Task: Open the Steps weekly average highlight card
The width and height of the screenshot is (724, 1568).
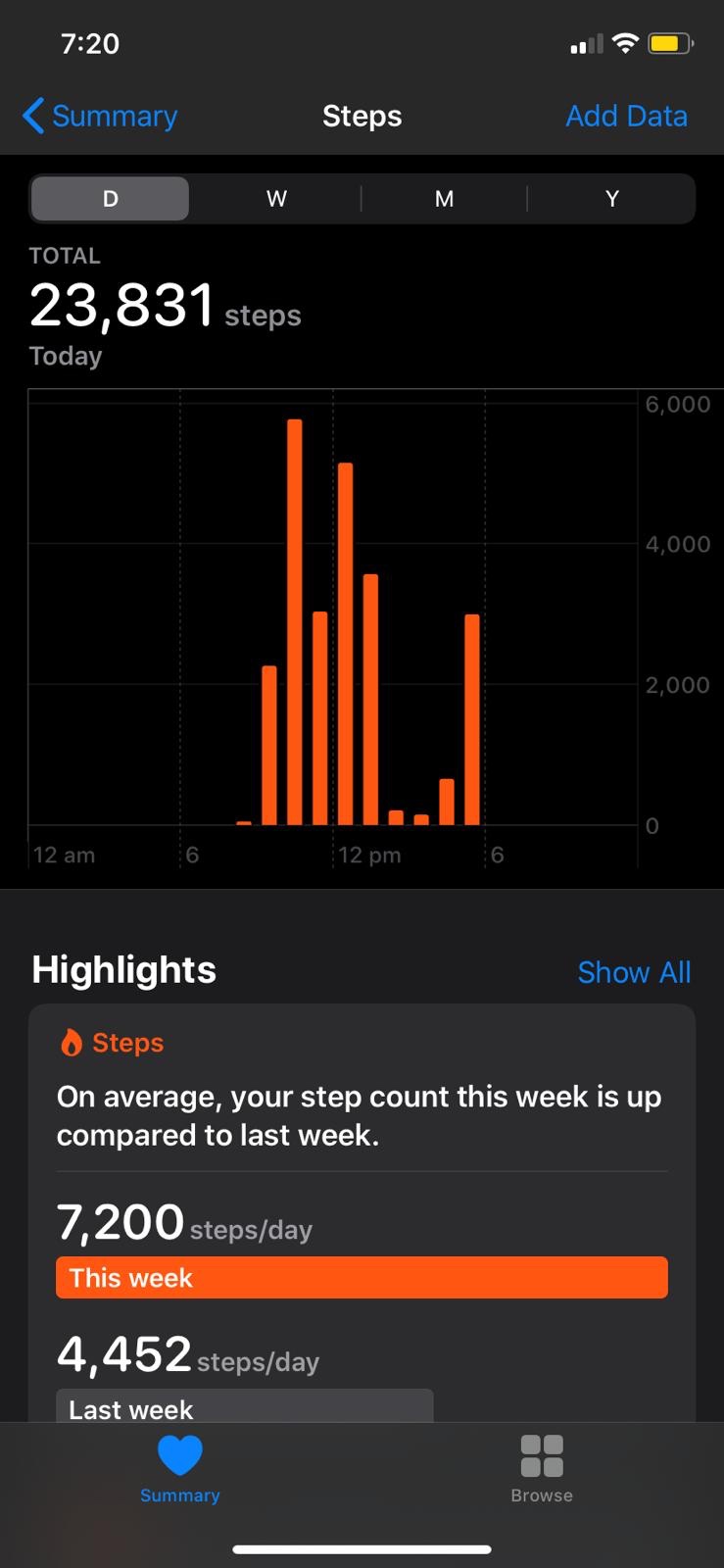Action: tap(362, 1213)
